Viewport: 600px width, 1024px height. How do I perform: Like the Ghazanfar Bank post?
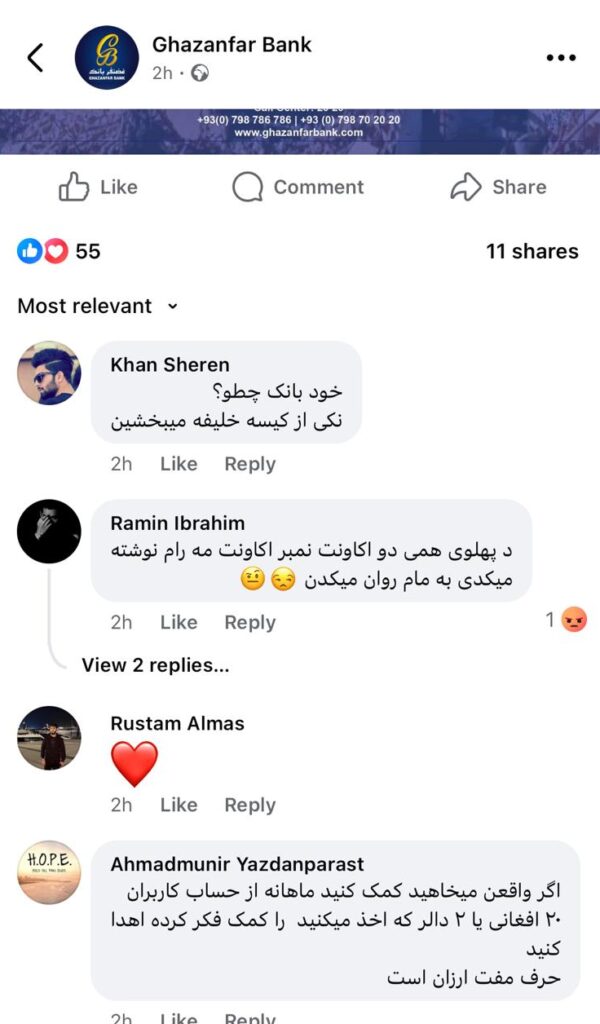pos(98,187)
